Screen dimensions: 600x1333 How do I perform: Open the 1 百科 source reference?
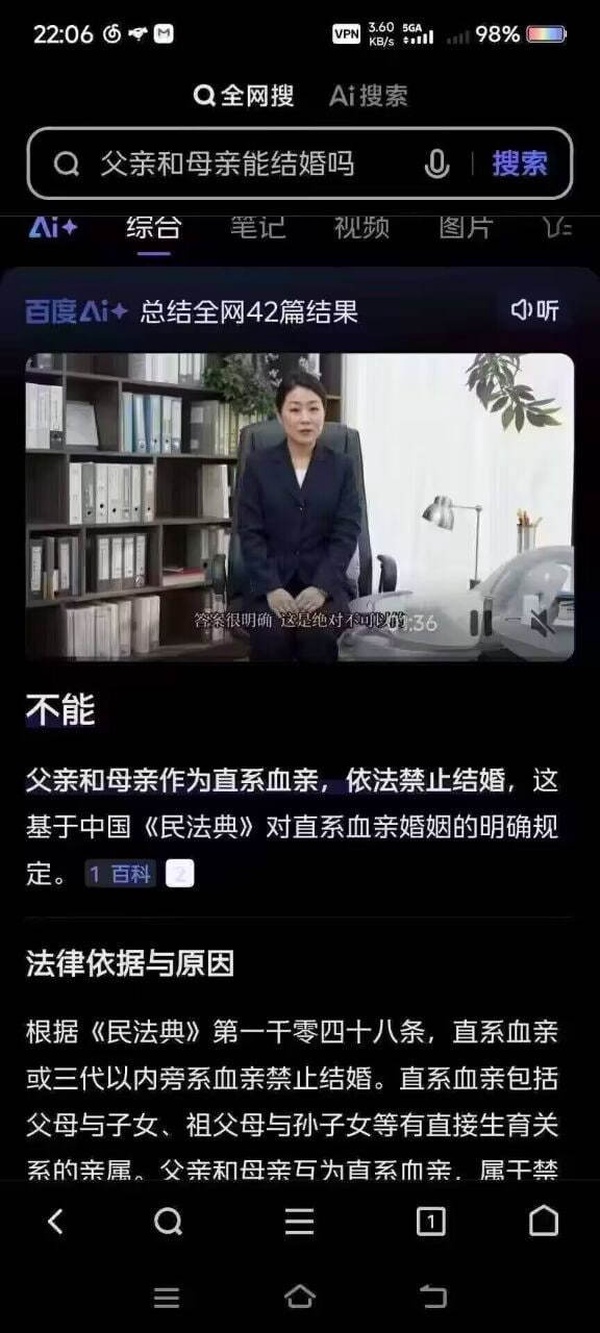(x=121, y=874)
